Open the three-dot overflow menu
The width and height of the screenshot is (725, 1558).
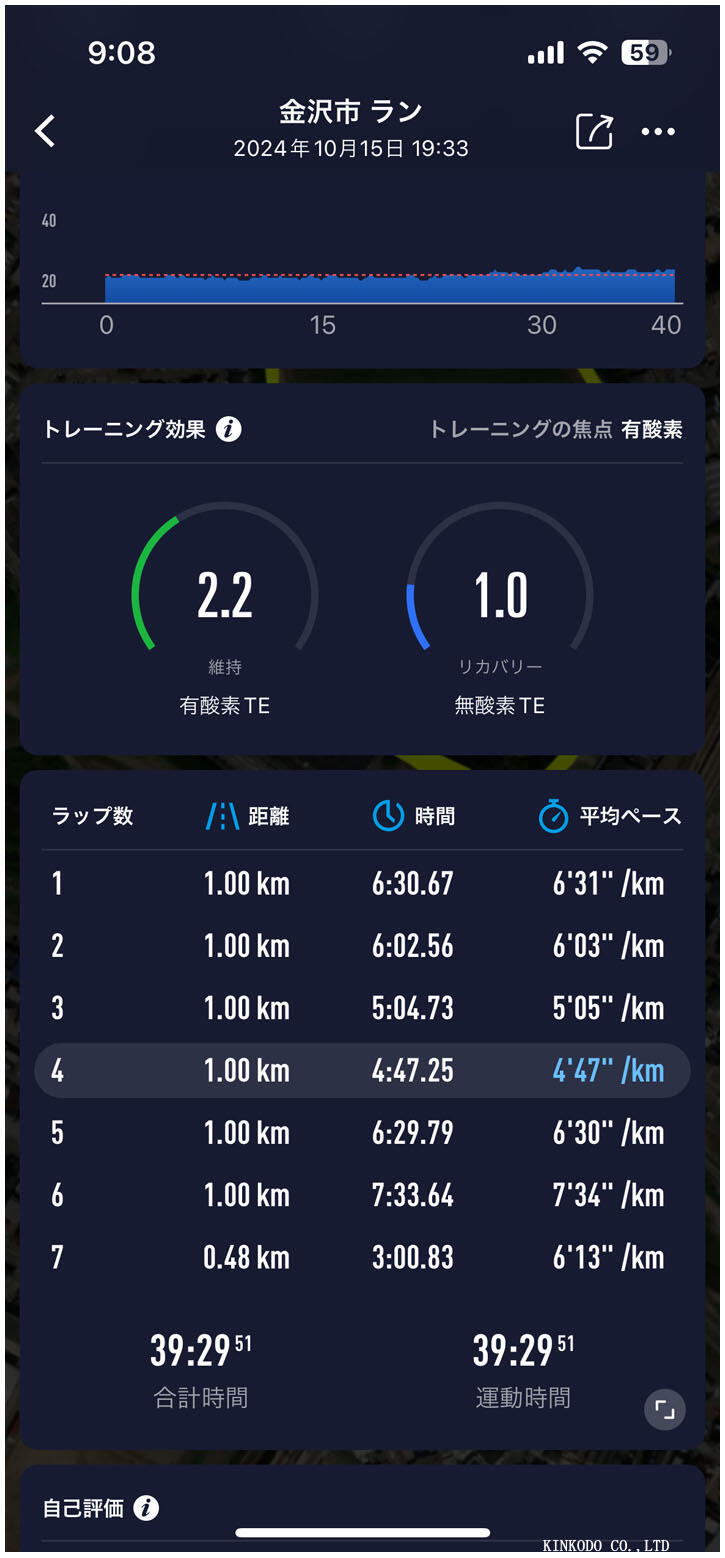coord(658,131)
